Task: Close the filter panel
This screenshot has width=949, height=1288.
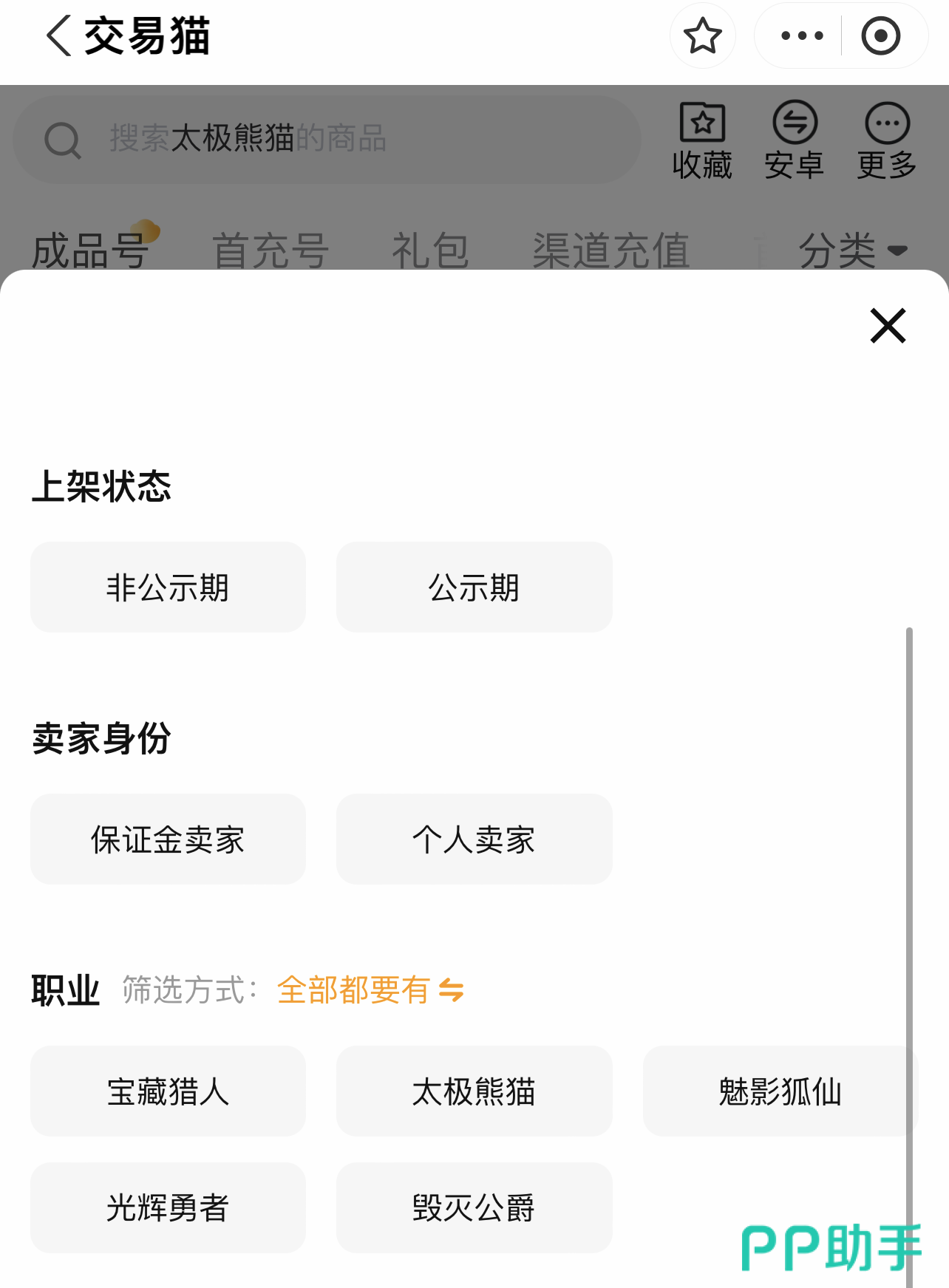Action: coord(888,326)
